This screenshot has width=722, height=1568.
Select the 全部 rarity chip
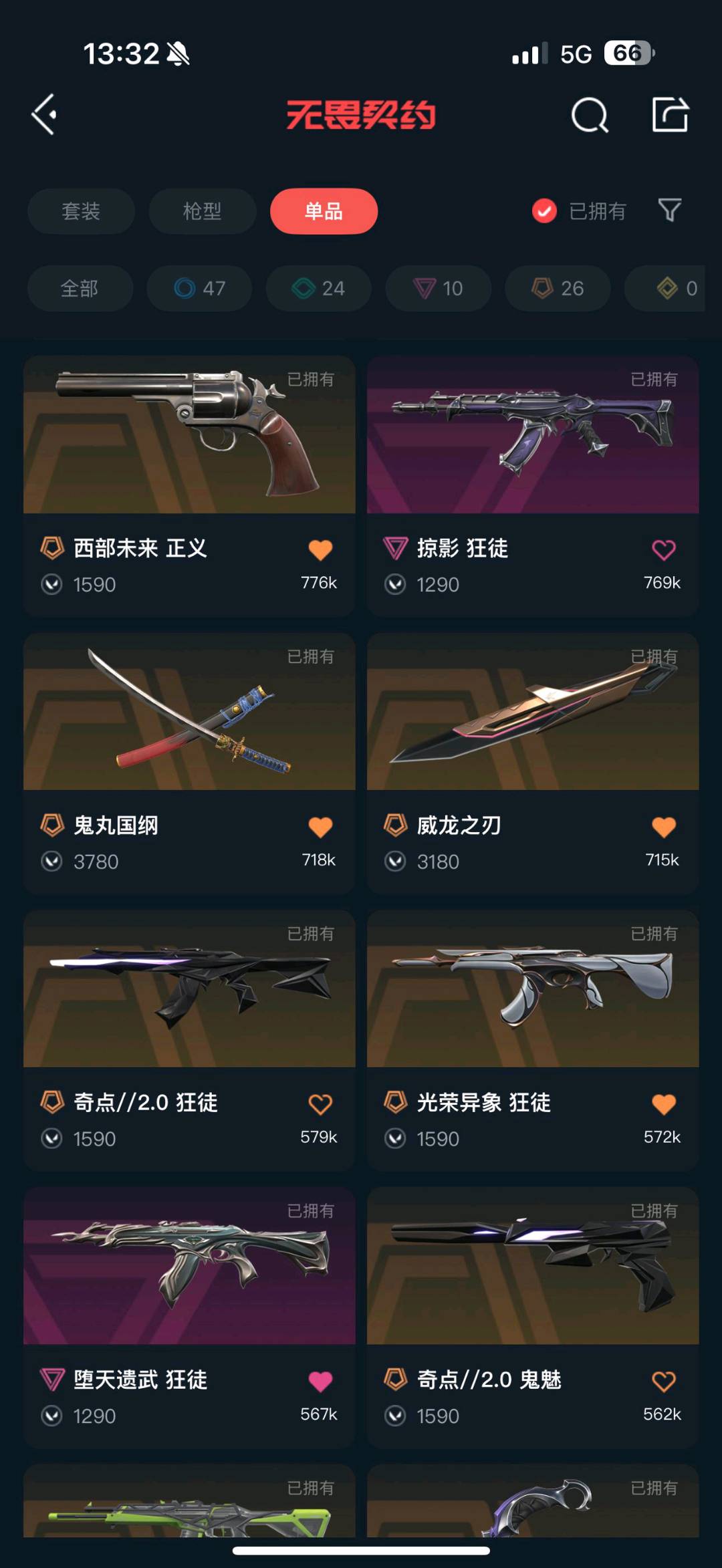click(80, 289)
